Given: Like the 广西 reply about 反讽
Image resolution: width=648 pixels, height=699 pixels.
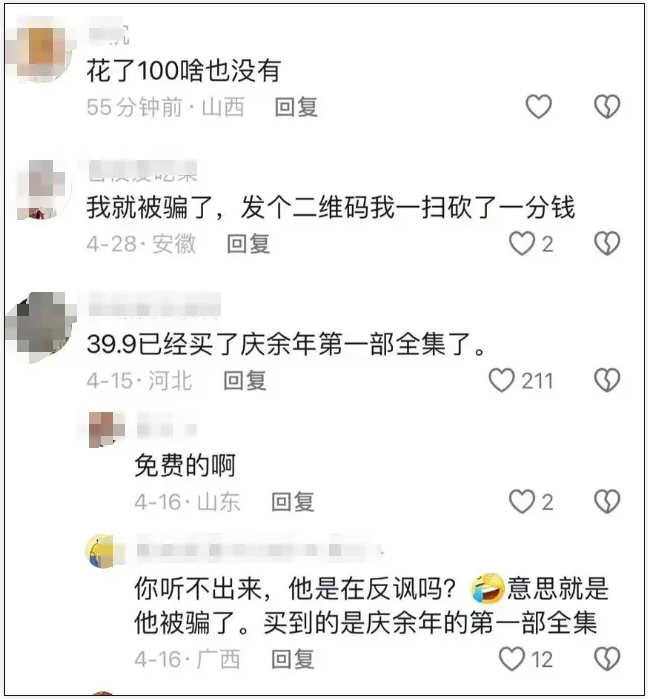Looking at the screenshot, I should coord(512,659).
